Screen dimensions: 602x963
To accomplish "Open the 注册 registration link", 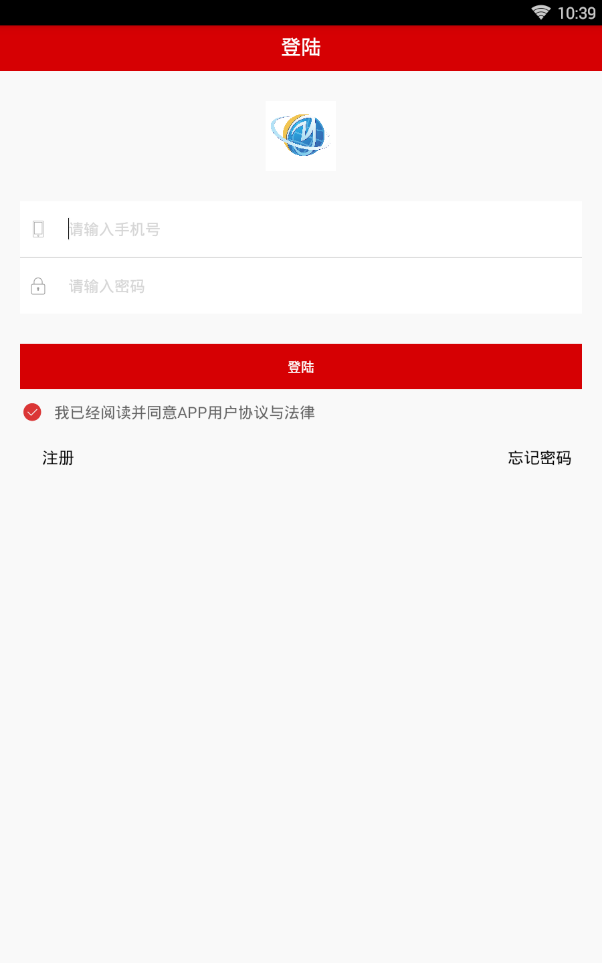I will tap(58, 458).
